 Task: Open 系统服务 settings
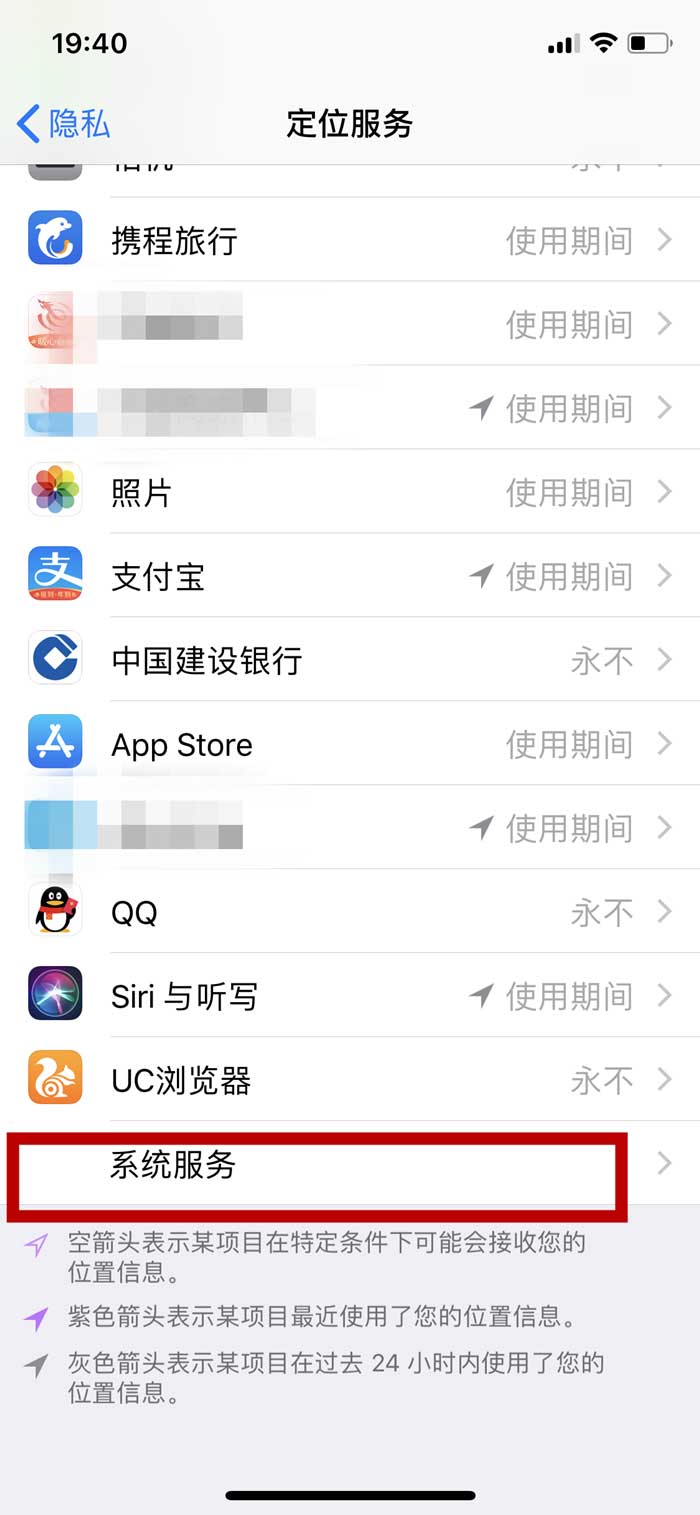[350, 1165]
